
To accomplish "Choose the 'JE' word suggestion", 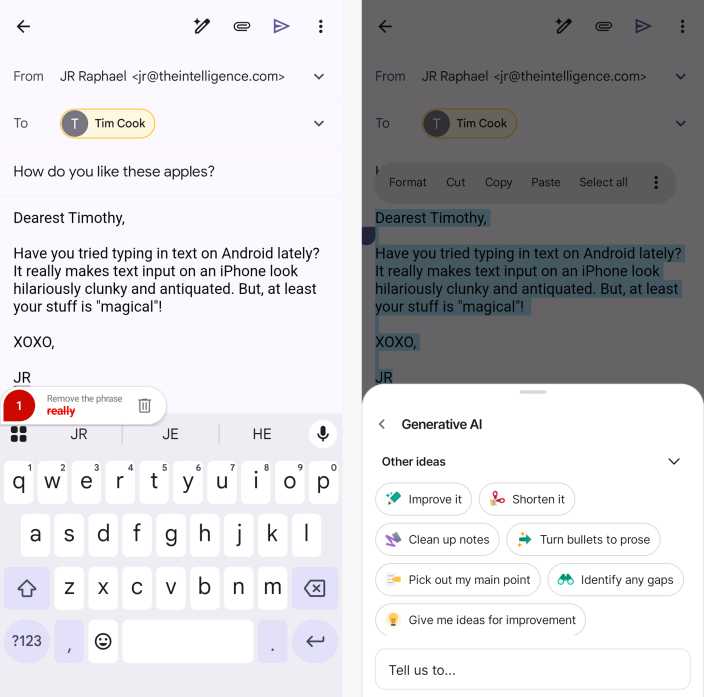I will tap(170, 434).
